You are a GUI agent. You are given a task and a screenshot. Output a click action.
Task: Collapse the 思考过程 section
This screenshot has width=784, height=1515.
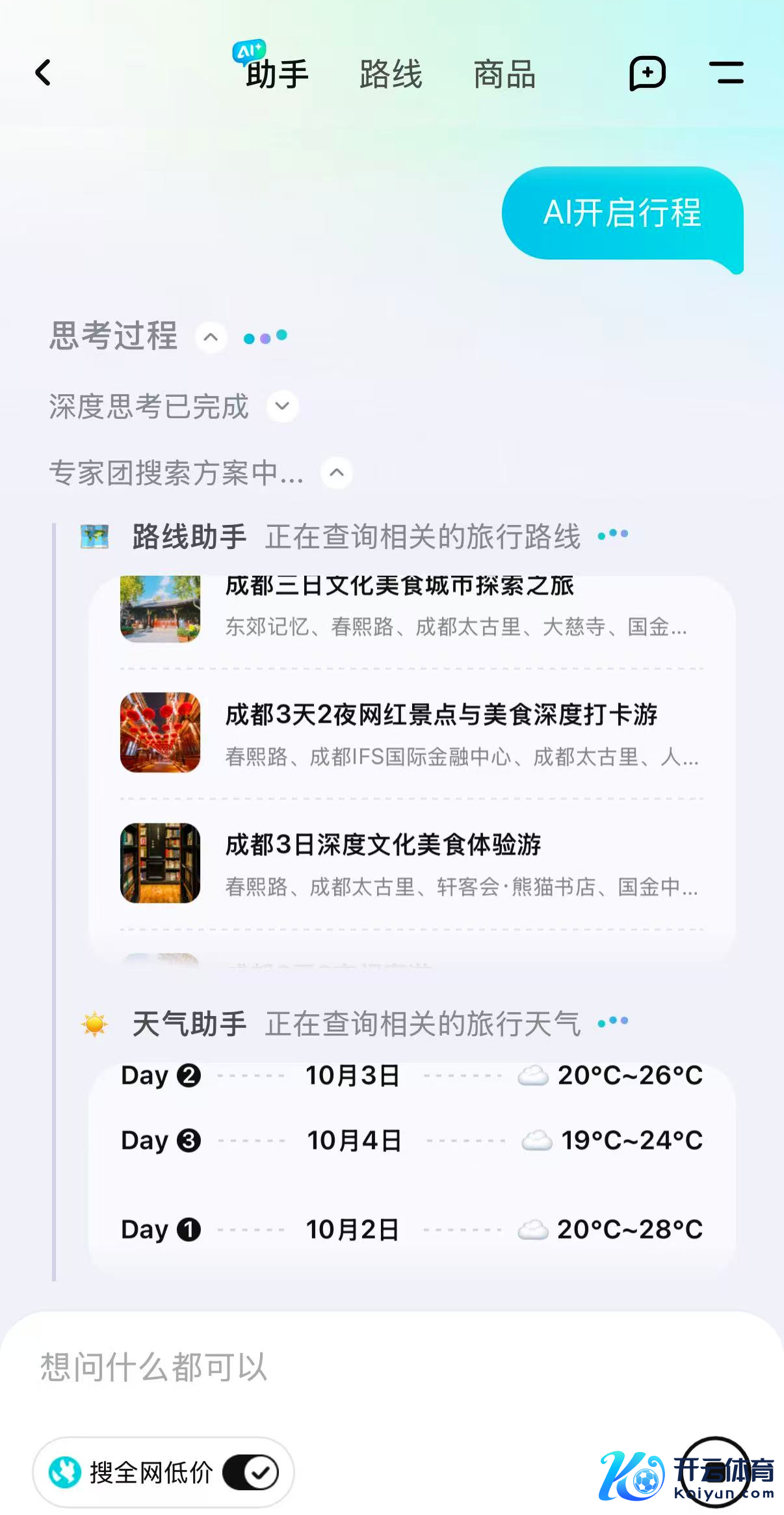[211, 337]
